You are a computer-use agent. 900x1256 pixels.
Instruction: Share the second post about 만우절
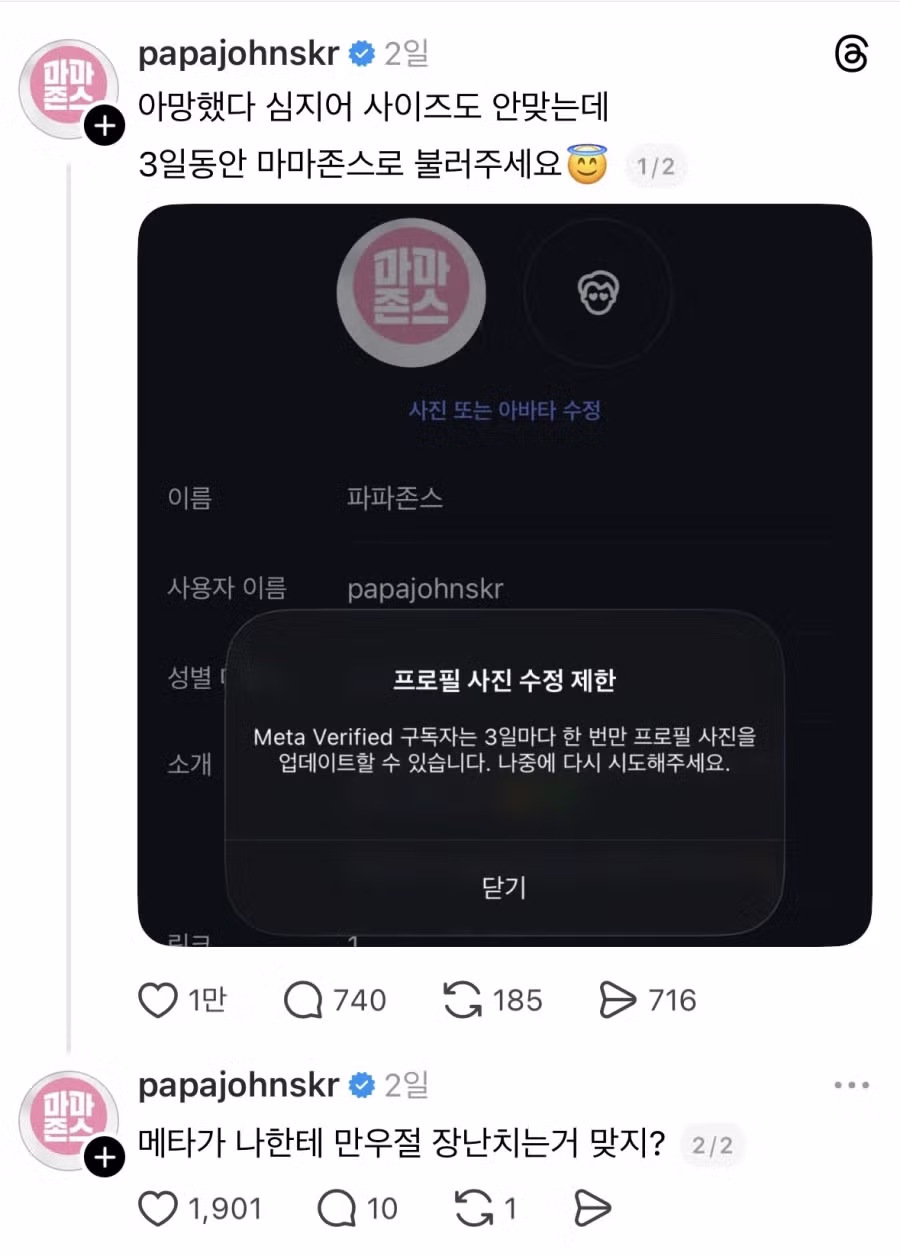click(592, 1209)
